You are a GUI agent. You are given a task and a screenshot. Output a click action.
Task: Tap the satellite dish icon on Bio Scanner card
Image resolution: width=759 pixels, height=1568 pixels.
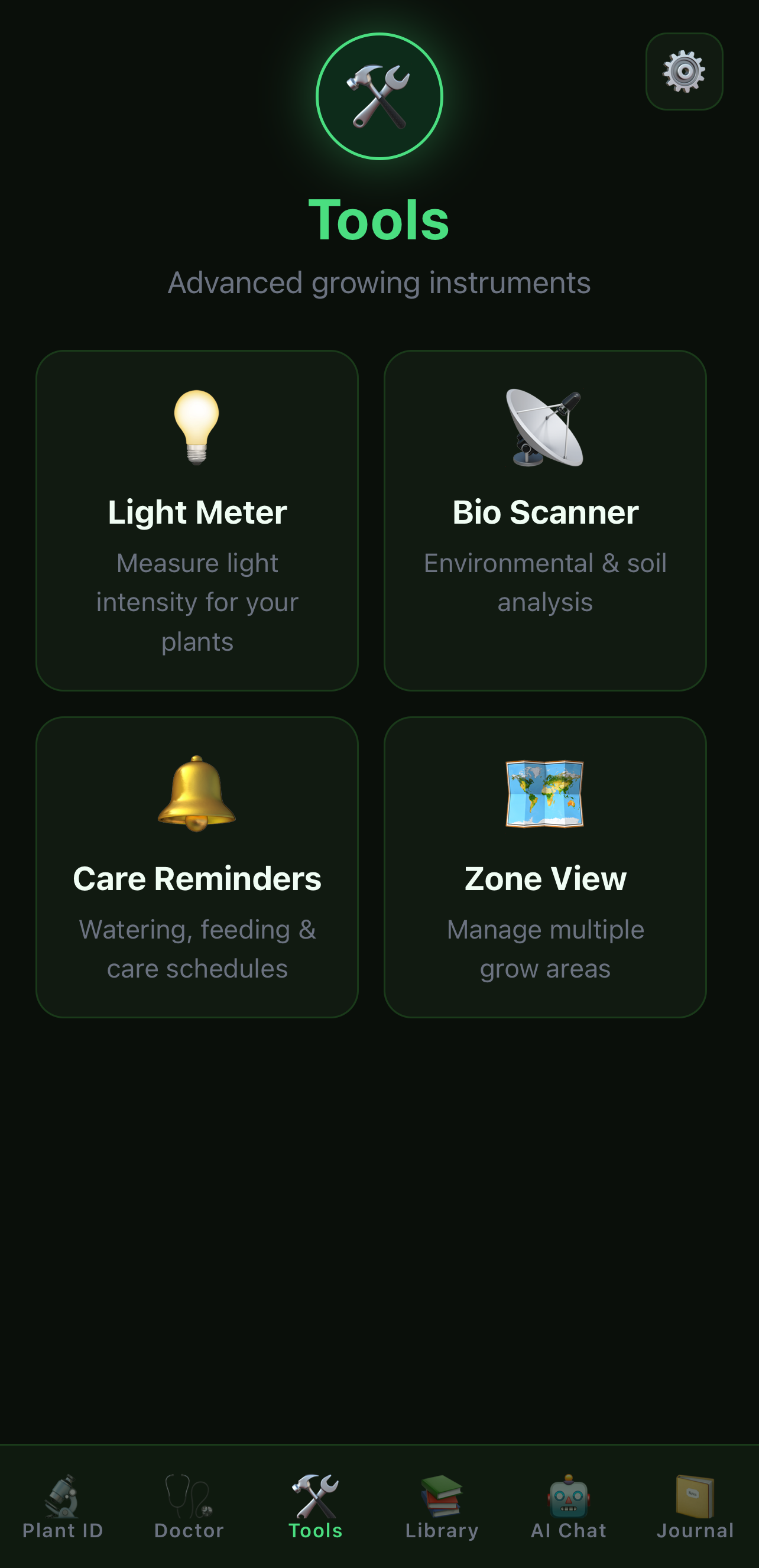click(x=546, y=426)
